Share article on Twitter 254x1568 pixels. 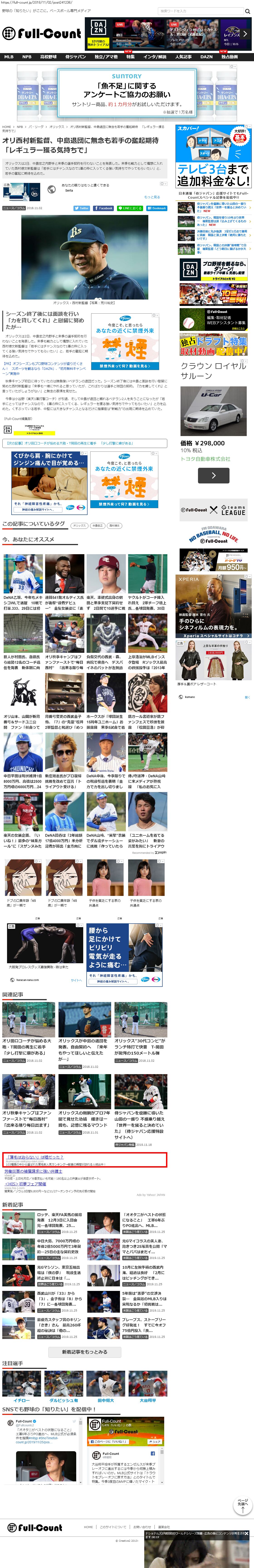pos(82,208)
